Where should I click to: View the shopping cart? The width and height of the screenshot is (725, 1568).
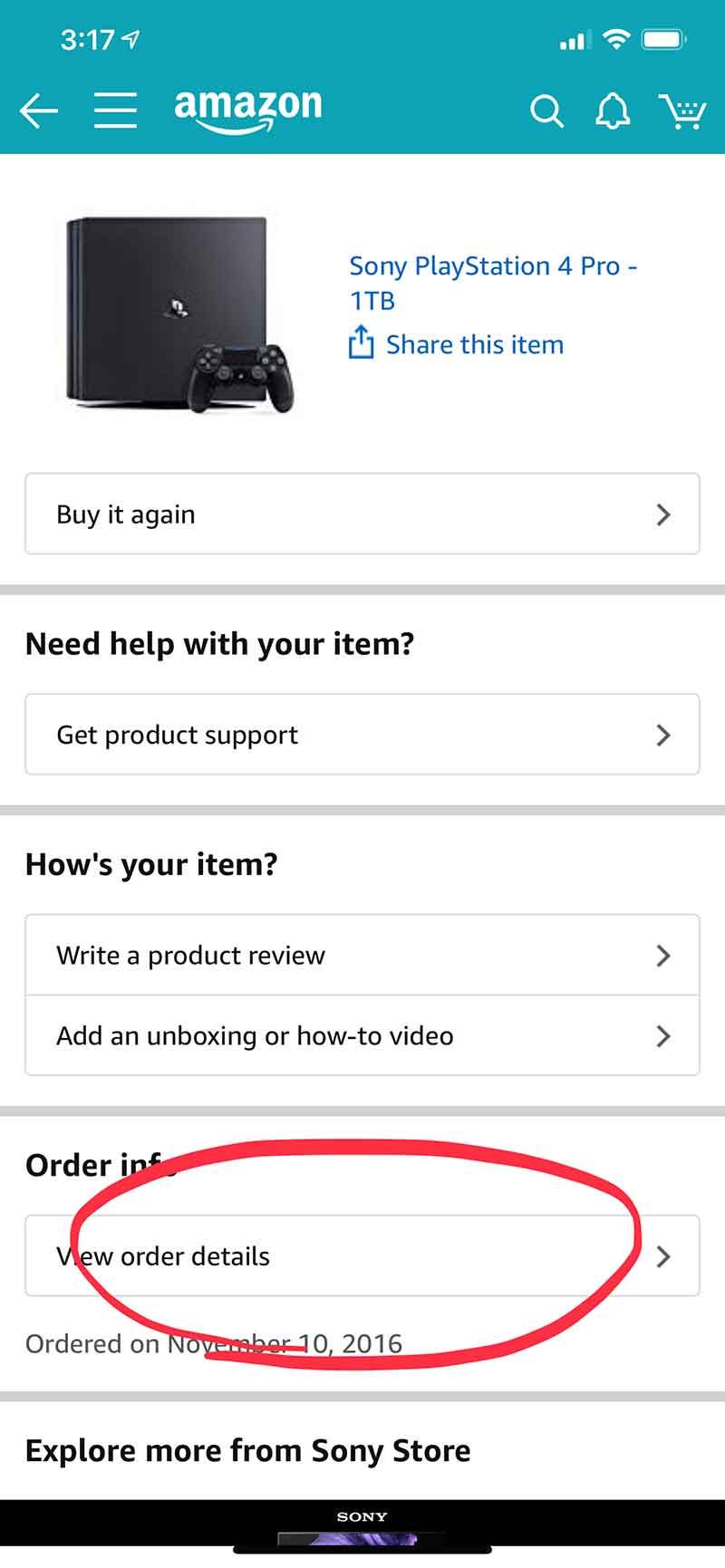682,111
